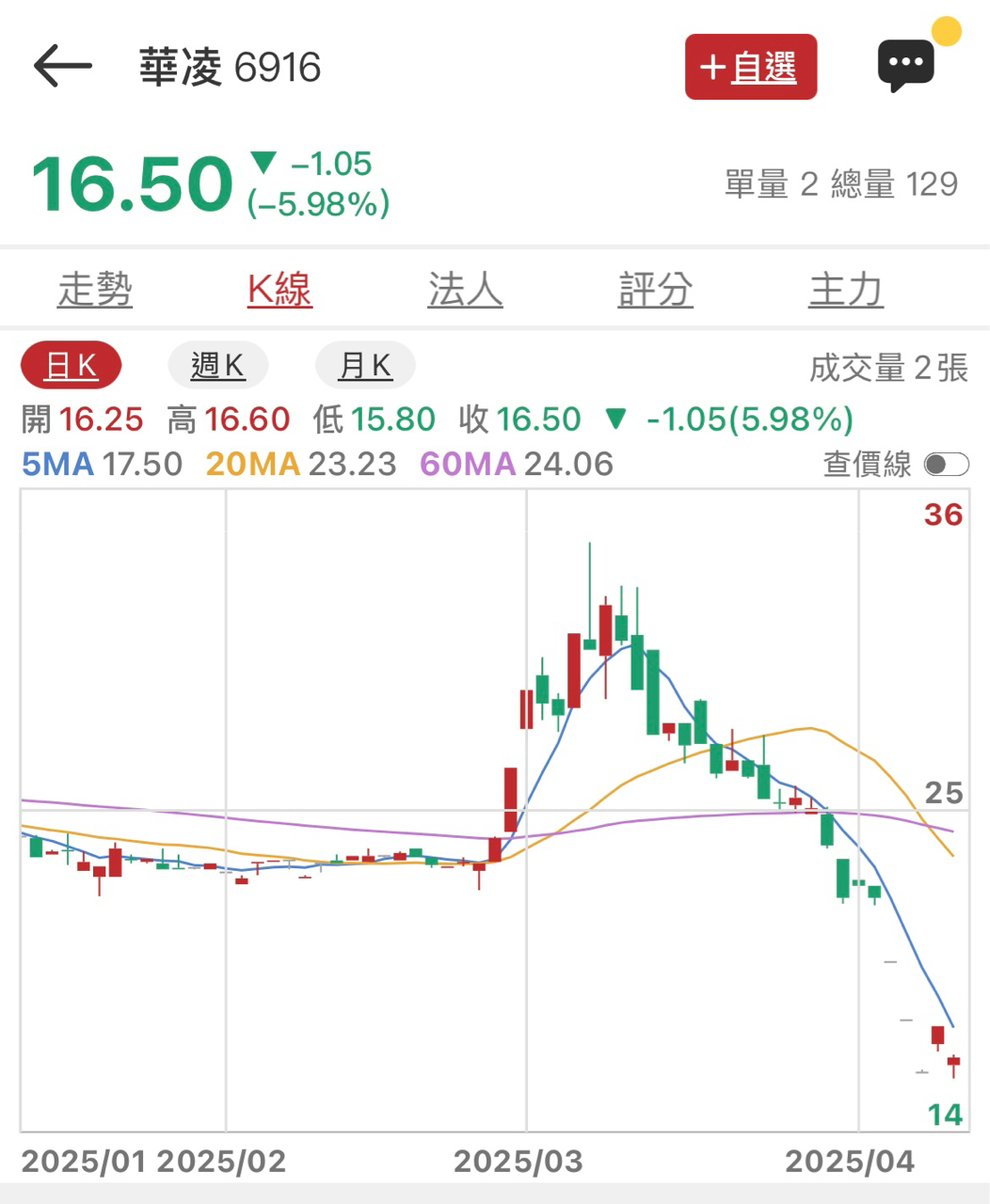
Task: Select the K線 tab
Action: (x=279, y=289)
